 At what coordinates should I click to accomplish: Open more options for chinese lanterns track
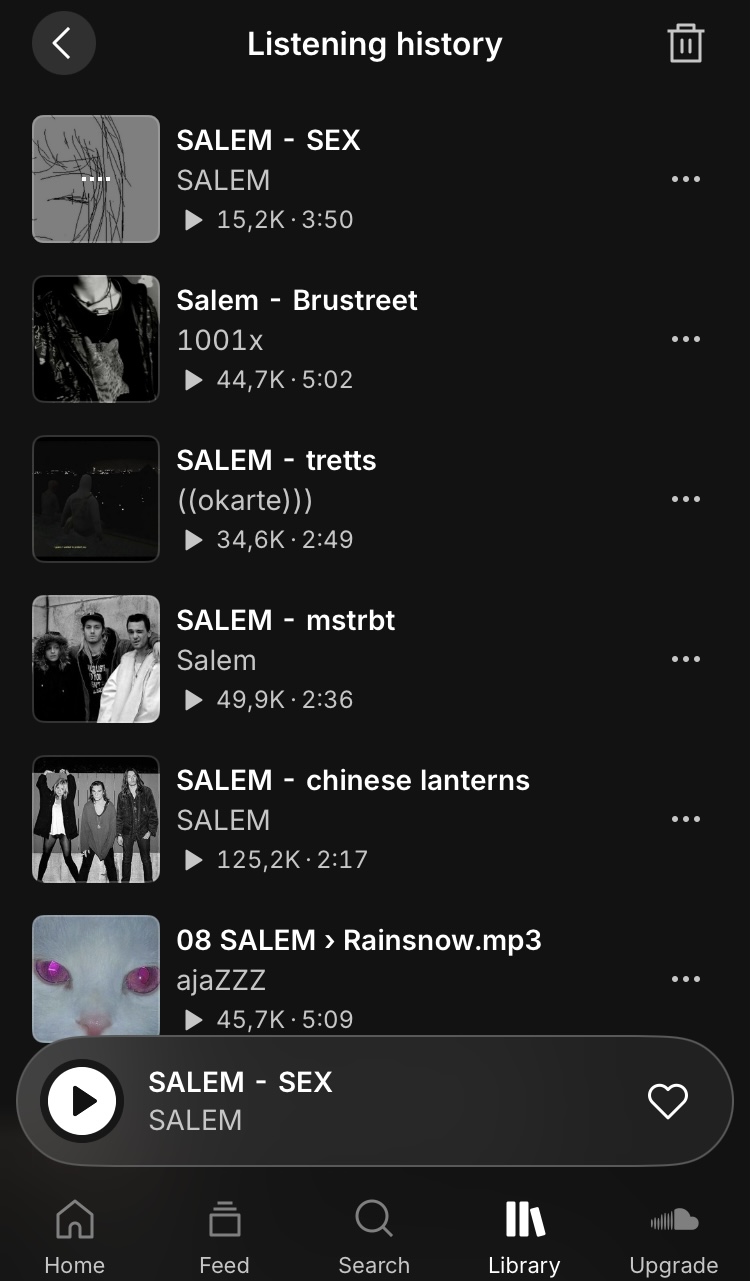tap(685, 819)
